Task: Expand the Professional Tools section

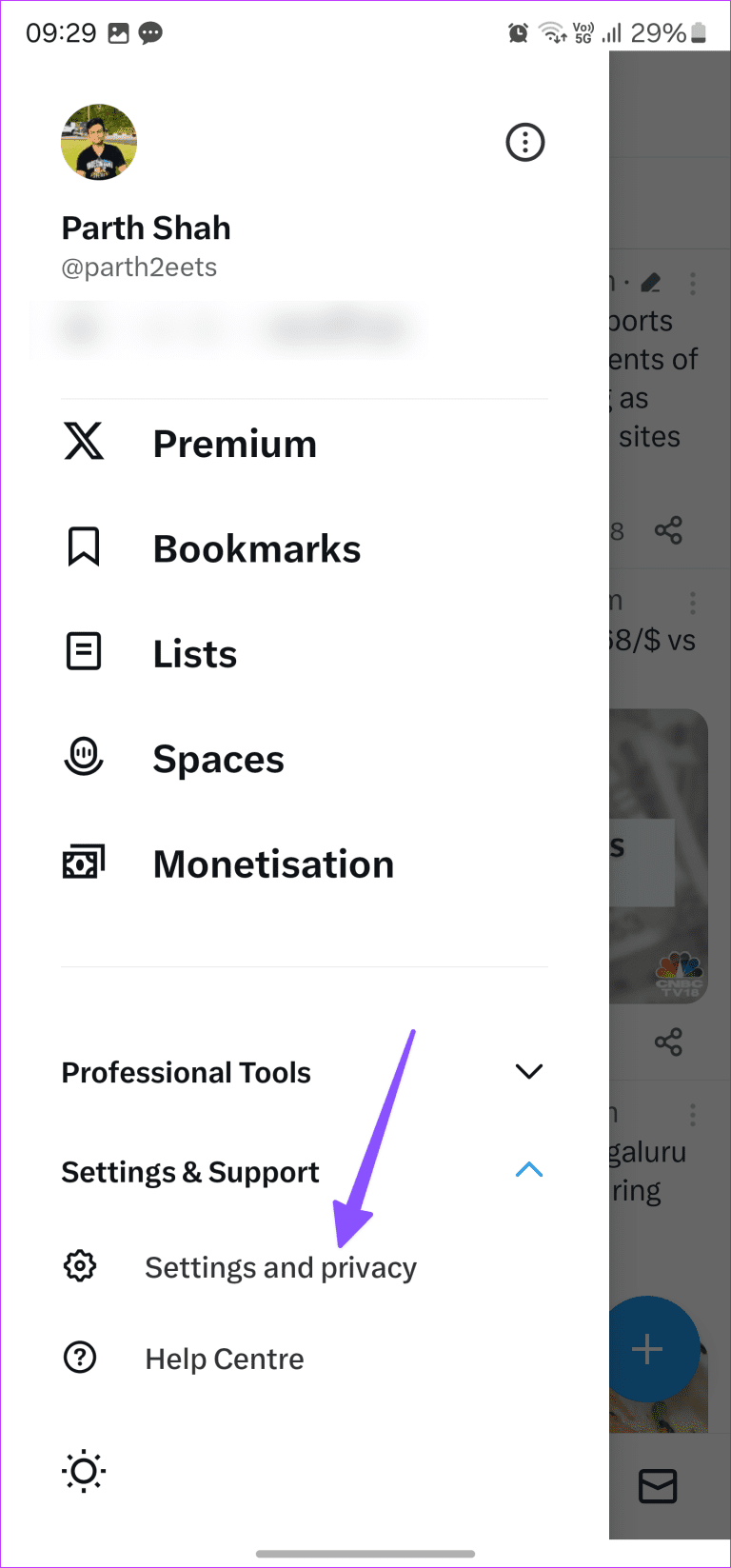Action: 528,1072
